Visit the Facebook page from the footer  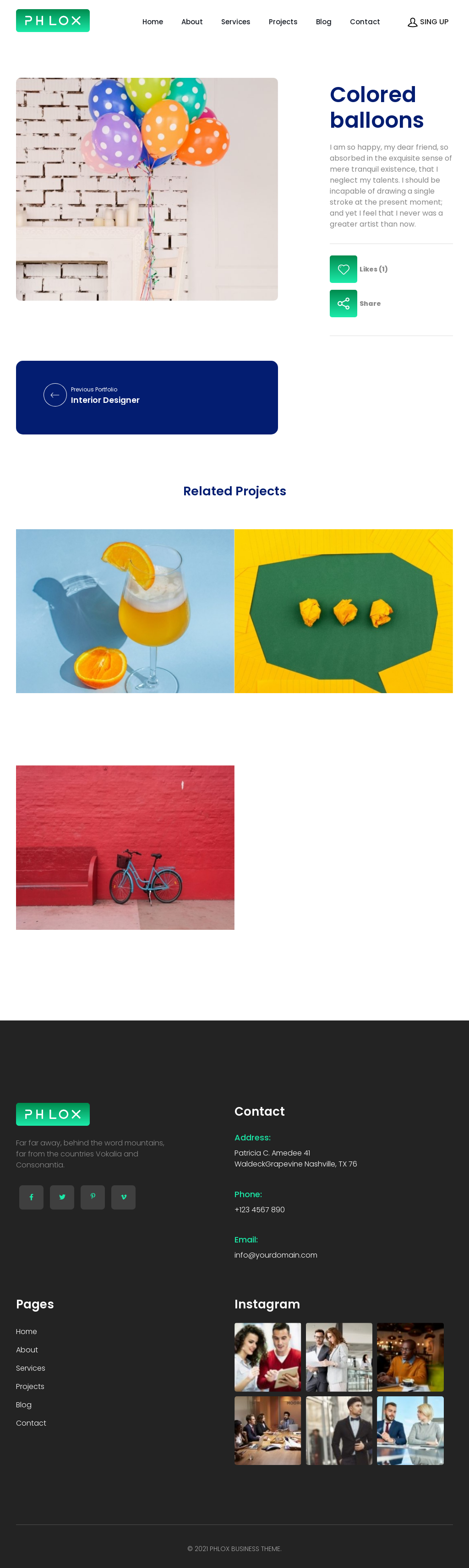[32, 1197]
